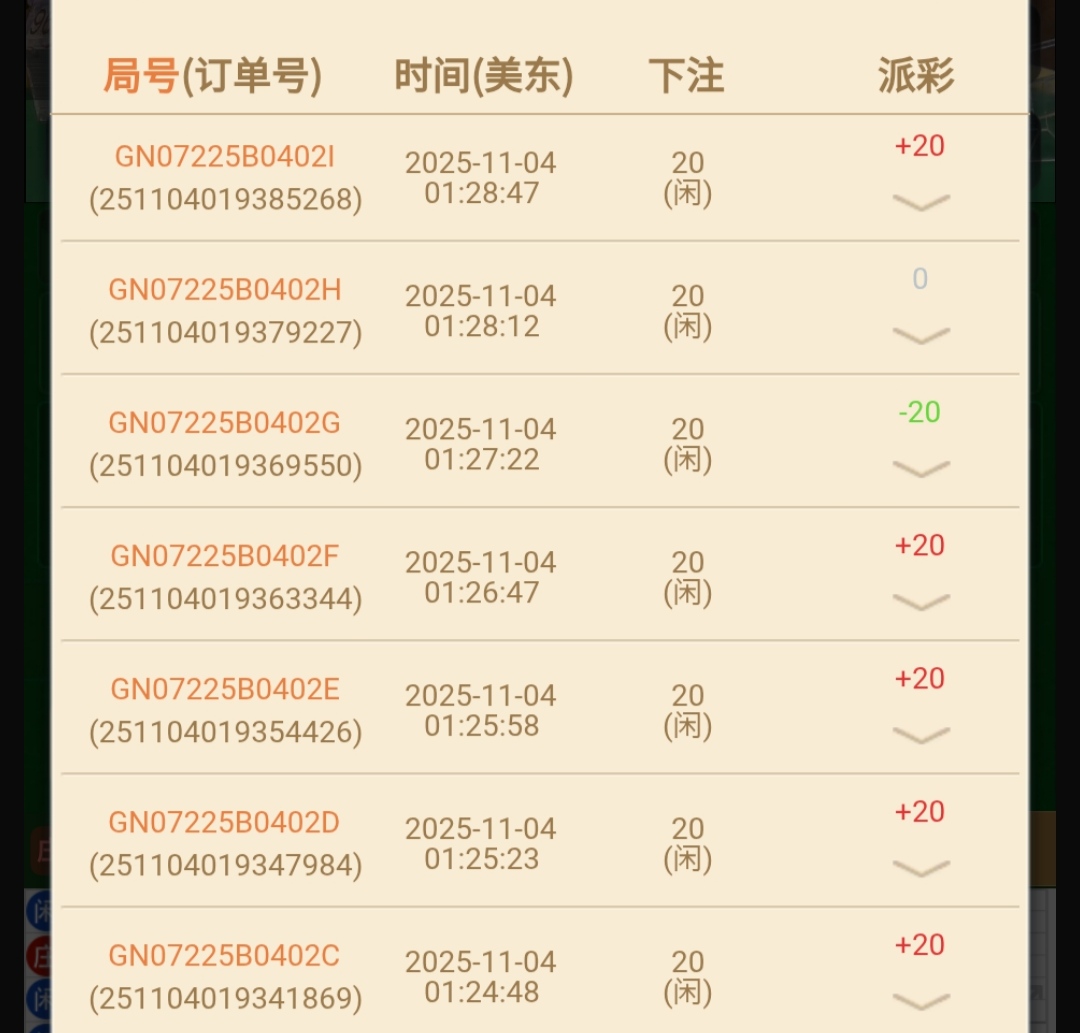This screenshot has width=1080, height=1033.
Task: Expand details for round GN07225B0402I
Action: (x=920, y=203)
